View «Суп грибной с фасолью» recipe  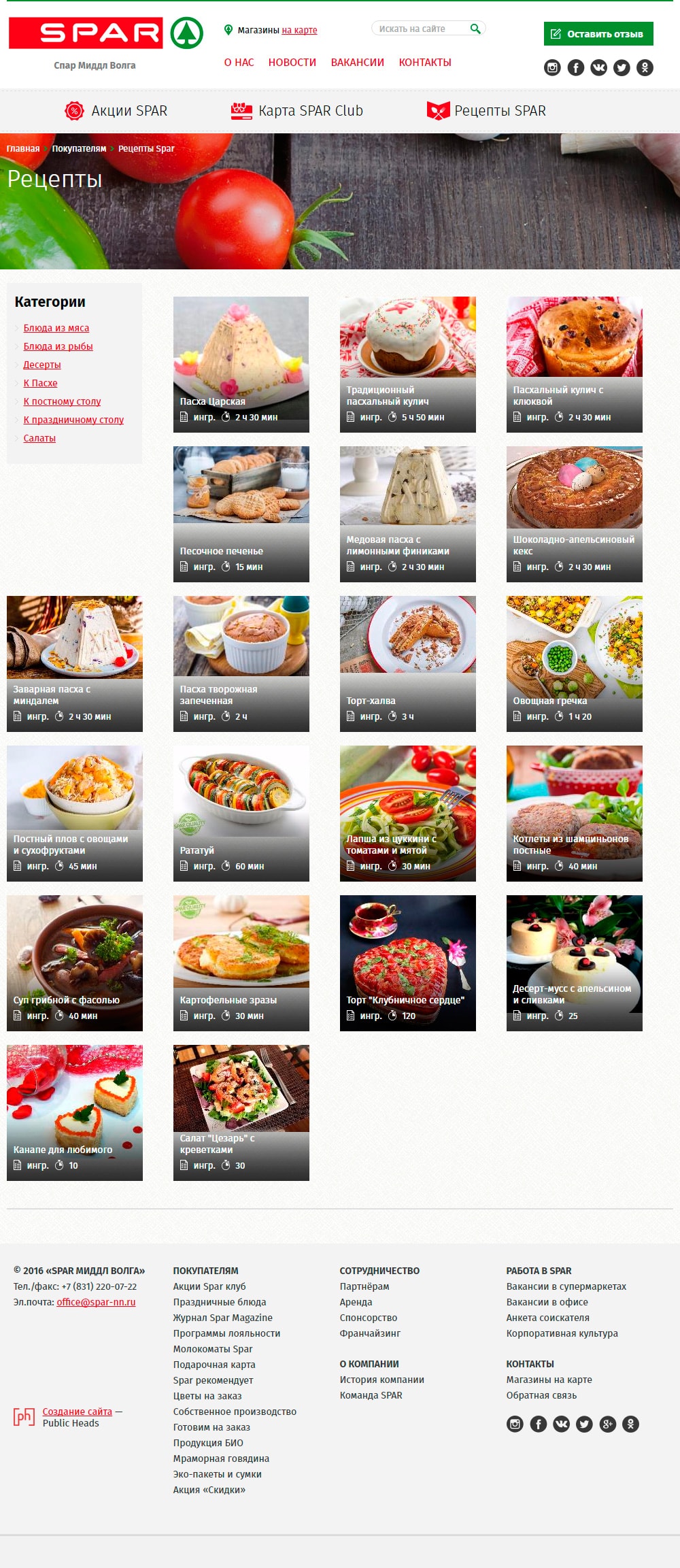click(75, 963)
